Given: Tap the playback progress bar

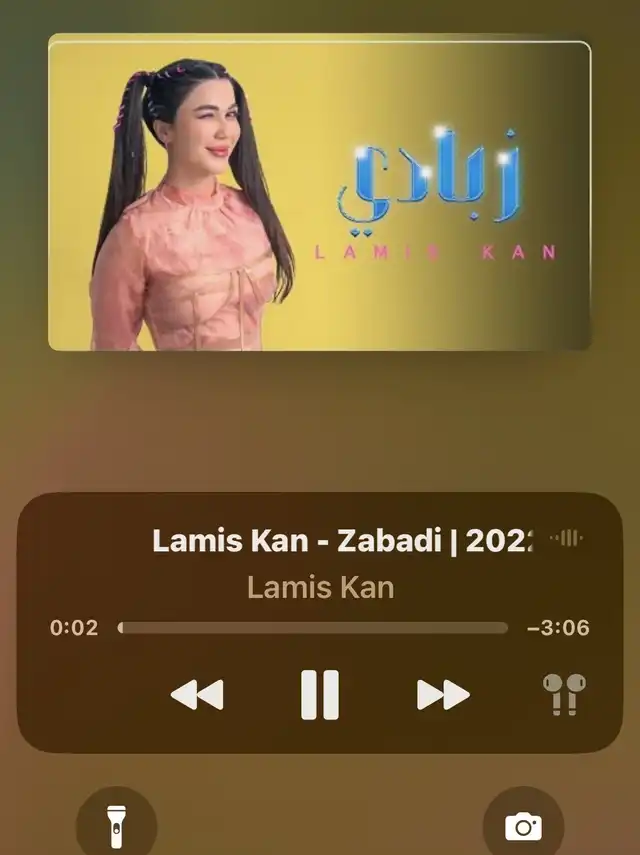Looking at the screenshot, I should pyautogui.click(x=312, y=628).
